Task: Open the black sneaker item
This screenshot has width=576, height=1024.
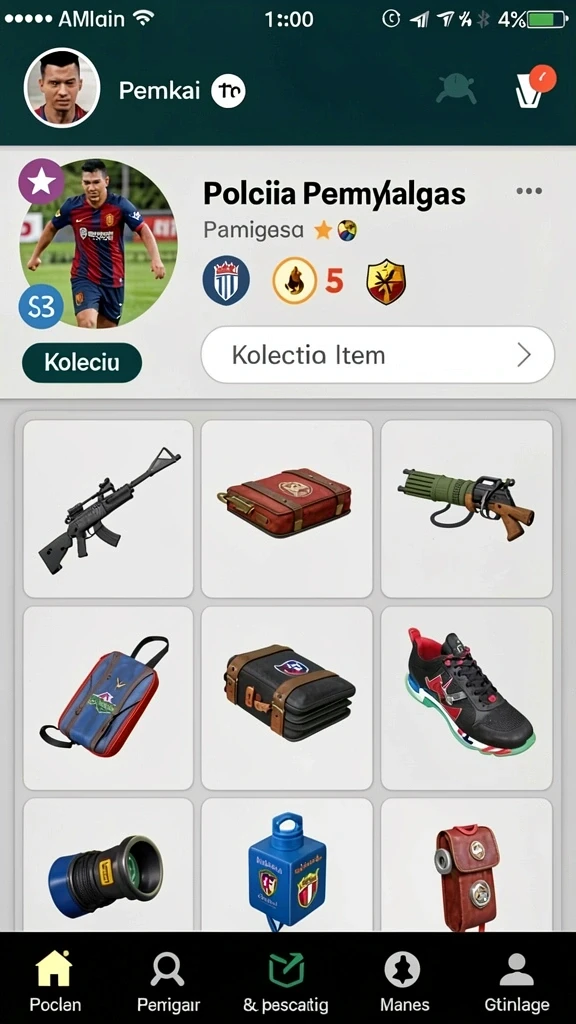Action: (466, 698)
